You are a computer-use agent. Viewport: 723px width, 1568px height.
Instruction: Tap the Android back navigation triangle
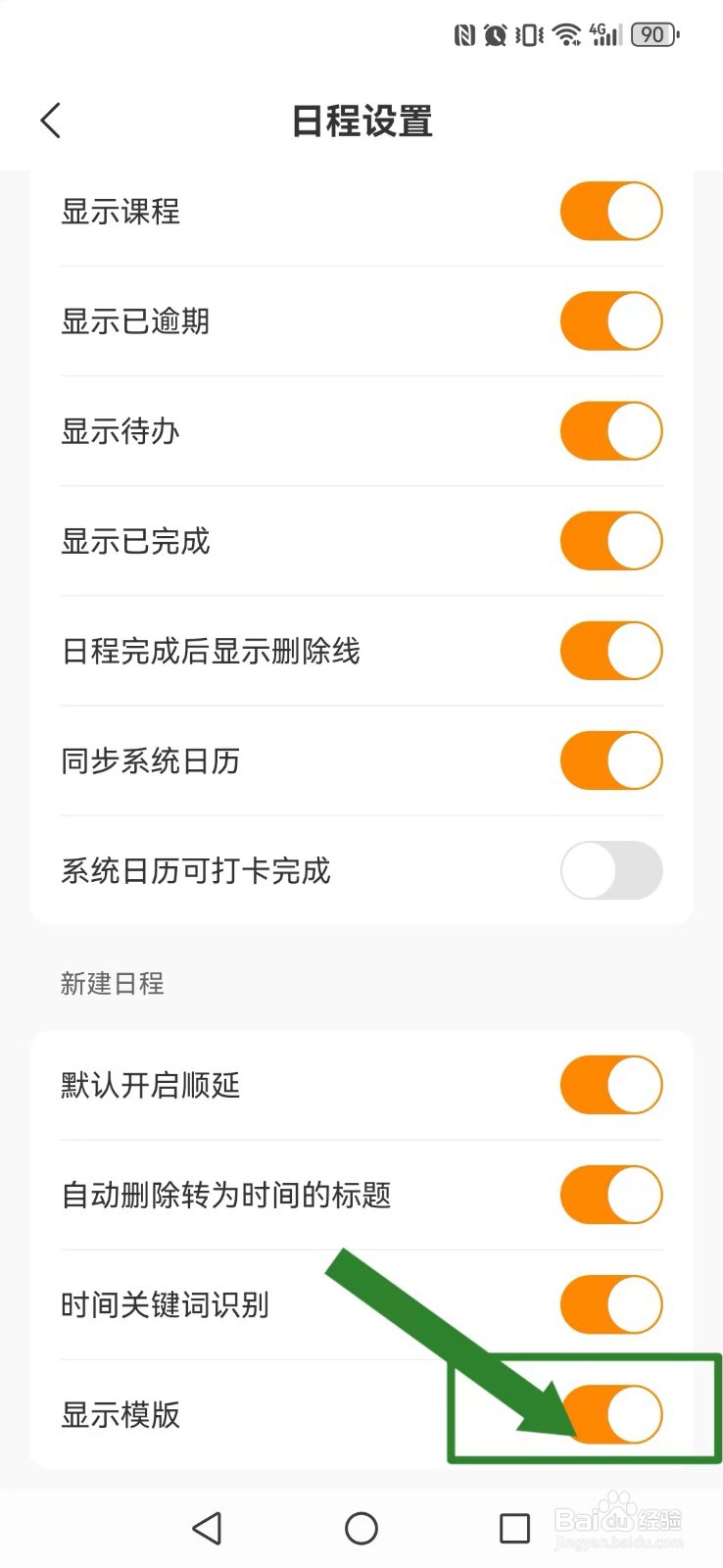[x=208, y=1528]
